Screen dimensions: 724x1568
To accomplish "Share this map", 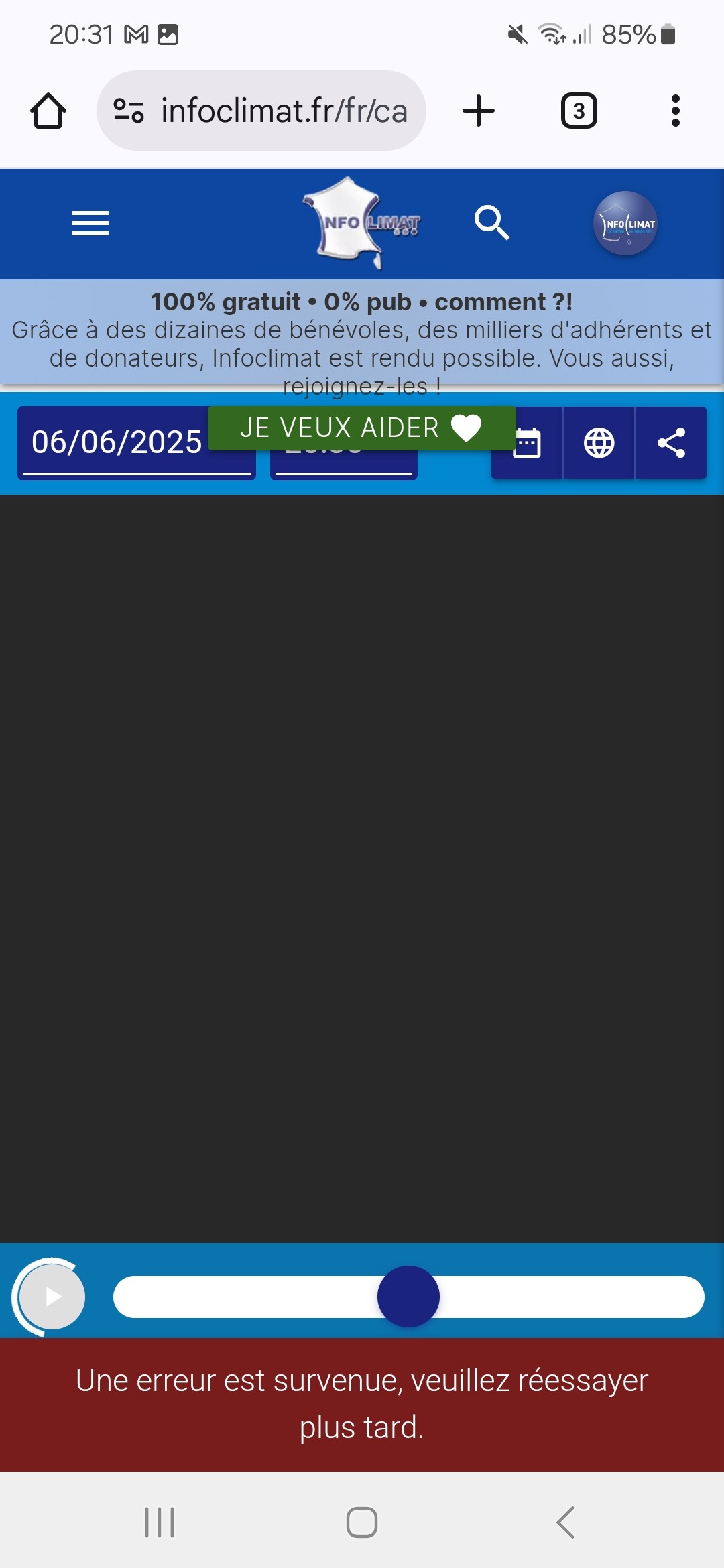I will [671, 443].
